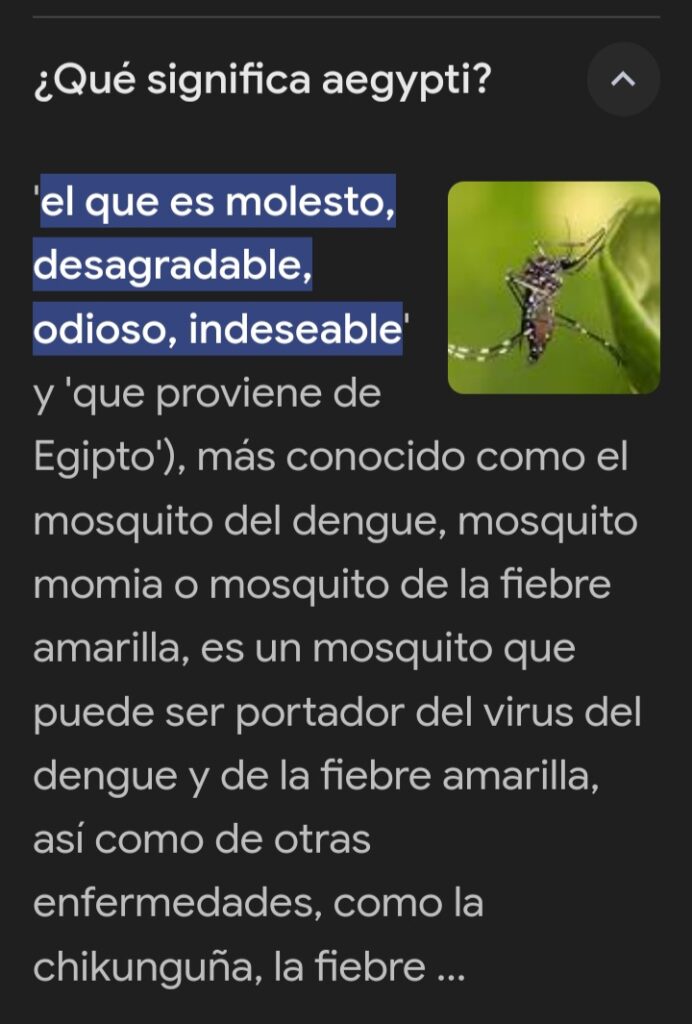This screenshot has width=692, height=1024.
Task: Open the mosquito image thumbnail
Action: coord(553,287)
